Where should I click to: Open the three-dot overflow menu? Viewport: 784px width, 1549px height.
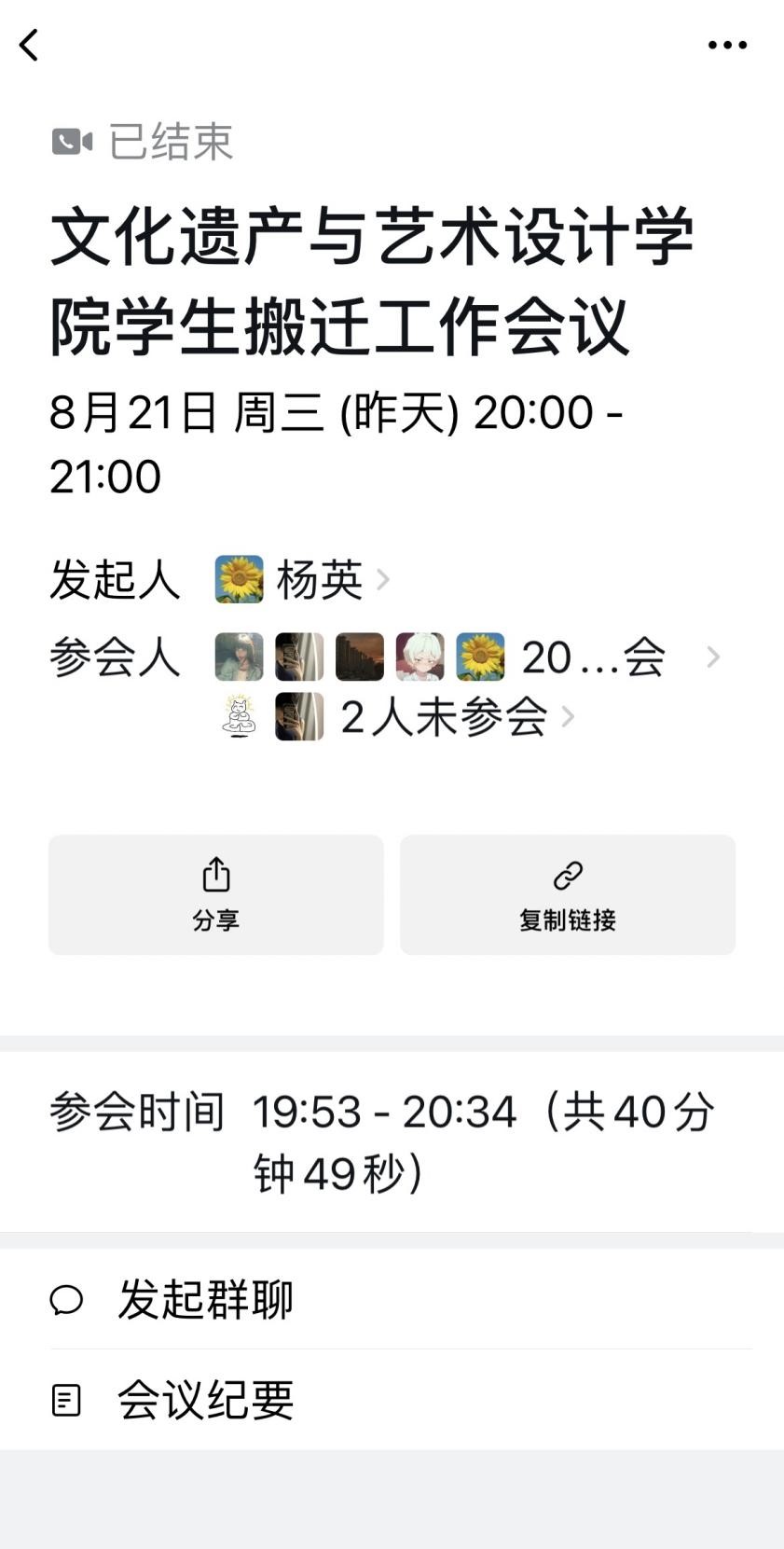[727, 45]
